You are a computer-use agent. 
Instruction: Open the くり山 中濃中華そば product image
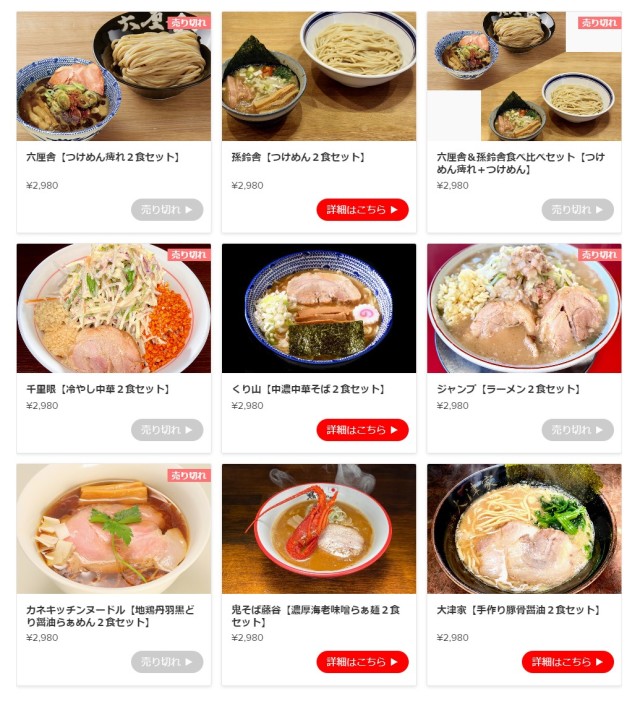[319, 308]
